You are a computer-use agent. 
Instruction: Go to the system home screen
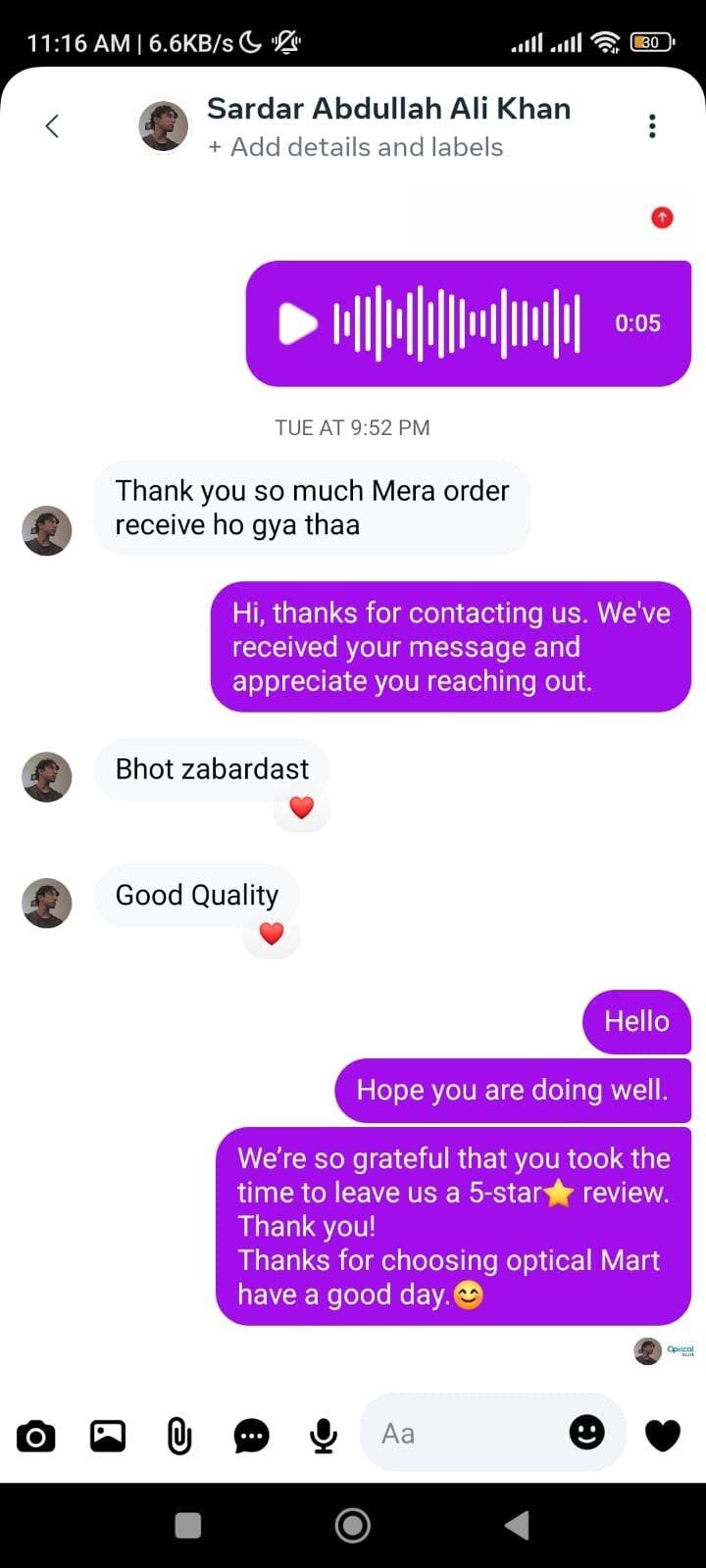(353, 1525)
